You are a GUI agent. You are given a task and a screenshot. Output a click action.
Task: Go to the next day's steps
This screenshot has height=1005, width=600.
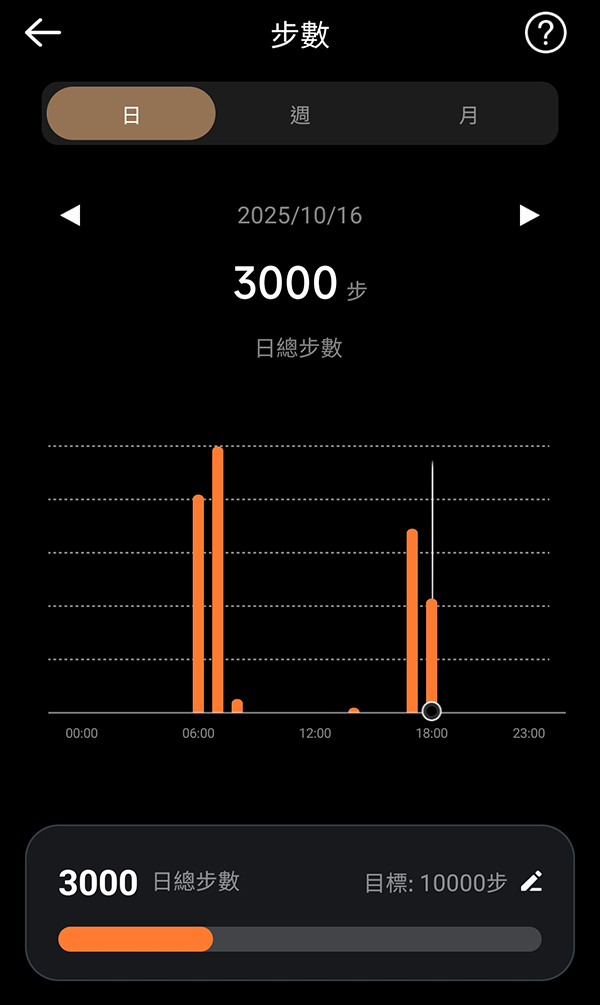(x=529, y=215)
